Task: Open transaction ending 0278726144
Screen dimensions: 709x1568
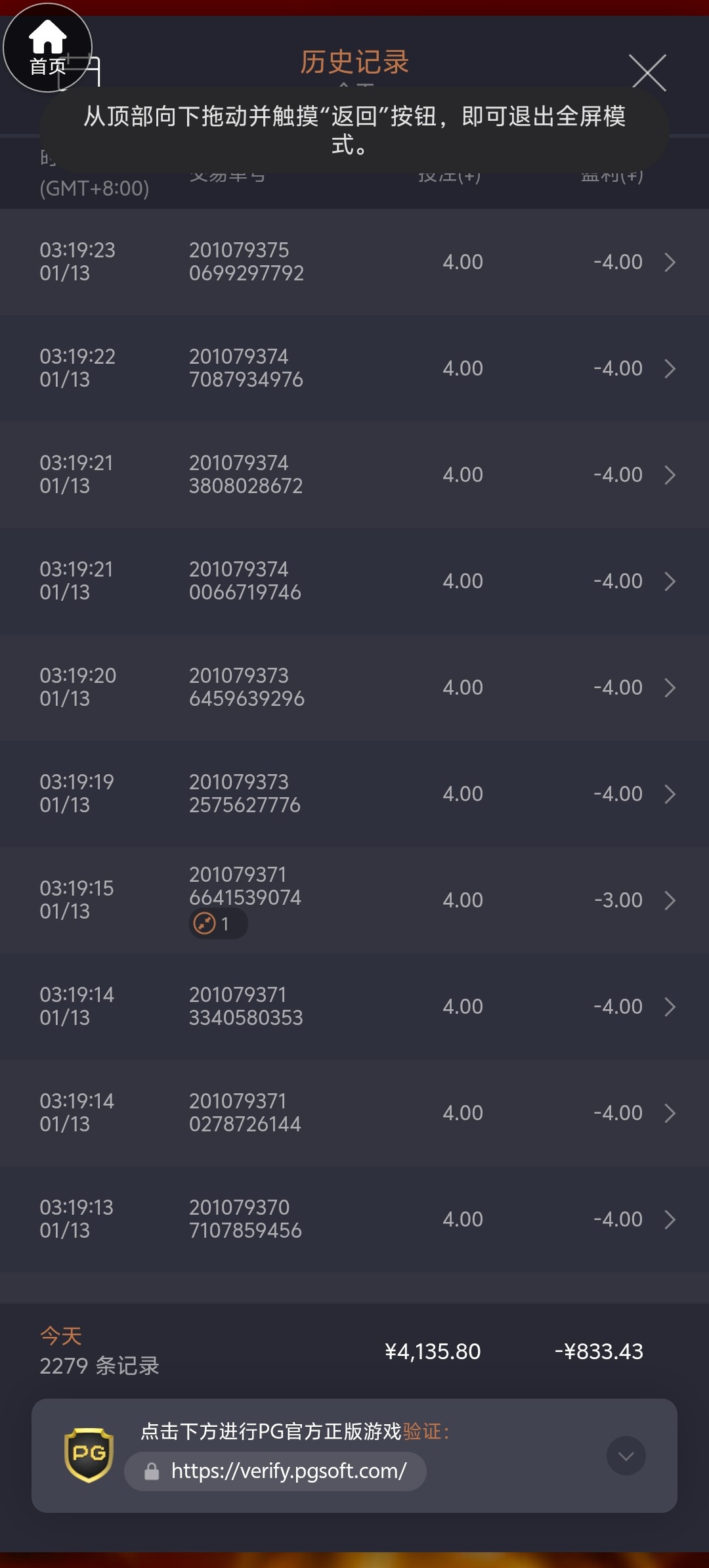Action: pyautogui.click(x=354, y=1113)
